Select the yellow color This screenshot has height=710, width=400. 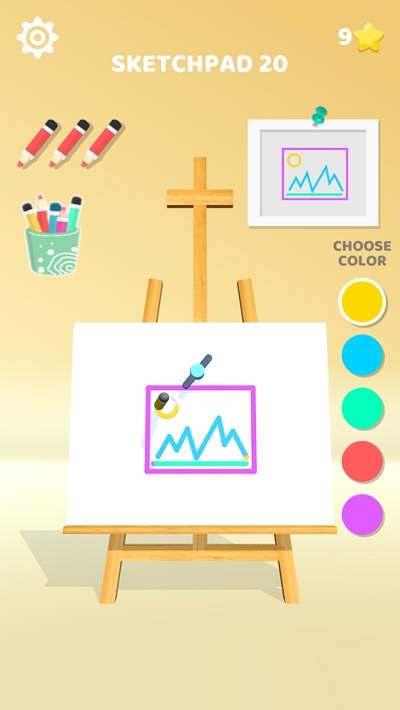pyautogui.click(x=362, y=302)
